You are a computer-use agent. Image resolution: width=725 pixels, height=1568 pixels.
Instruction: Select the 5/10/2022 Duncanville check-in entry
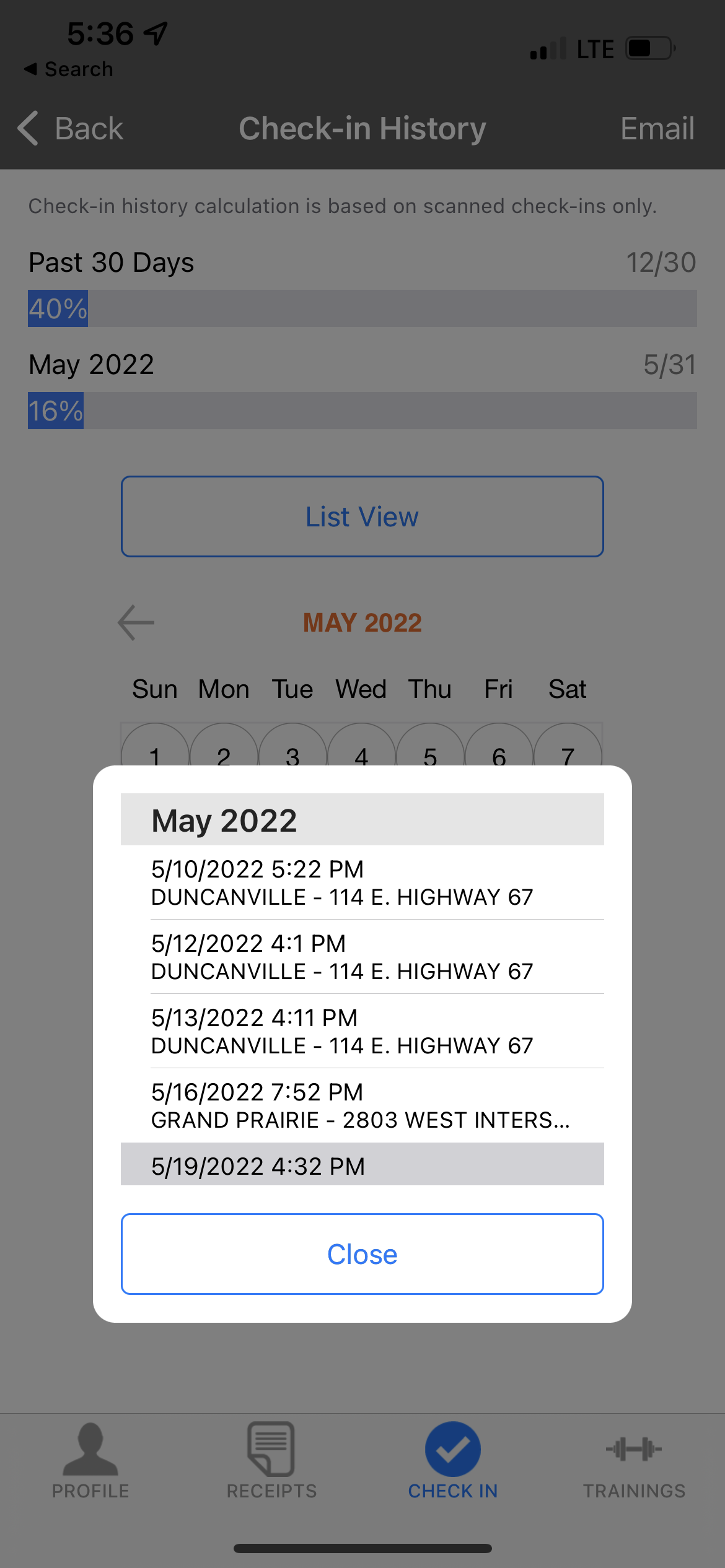tap(362, 882)
